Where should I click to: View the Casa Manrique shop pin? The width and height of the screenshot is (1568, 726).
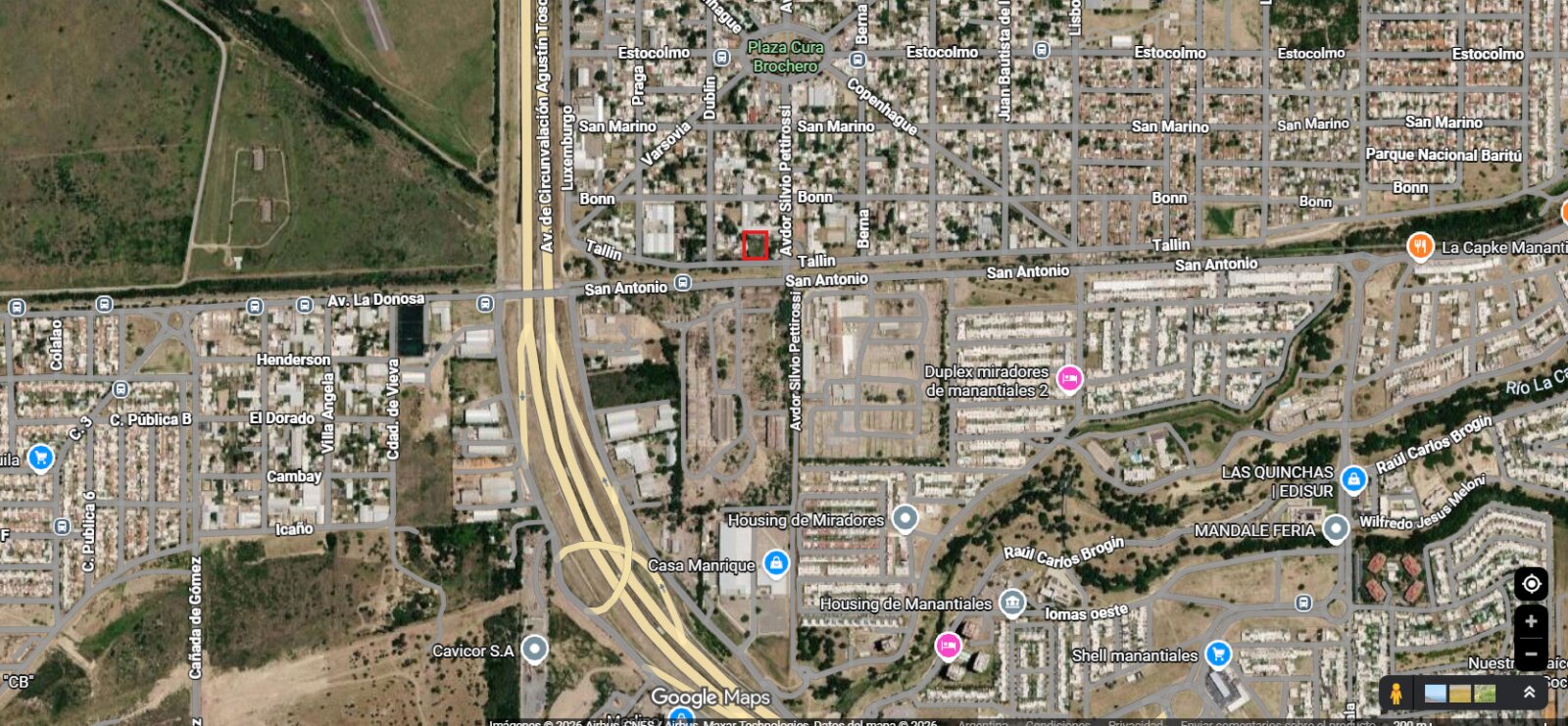point(776,563)
